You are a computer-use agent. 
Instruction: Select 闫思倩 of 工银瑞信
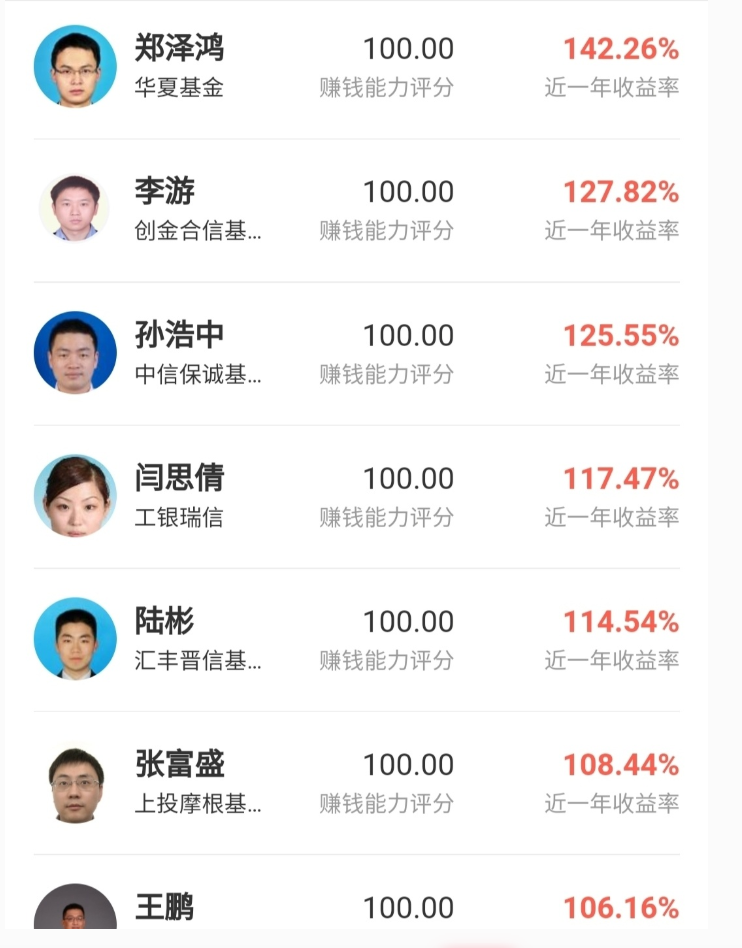(180, 478)
